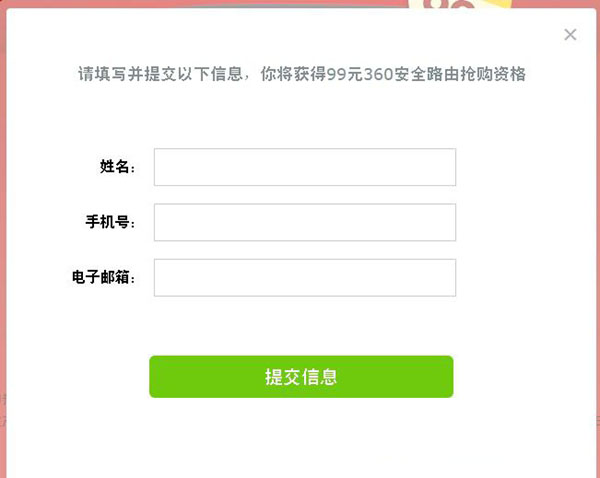Select the 手机号 phone number field
600x478 pixels.
304,222
